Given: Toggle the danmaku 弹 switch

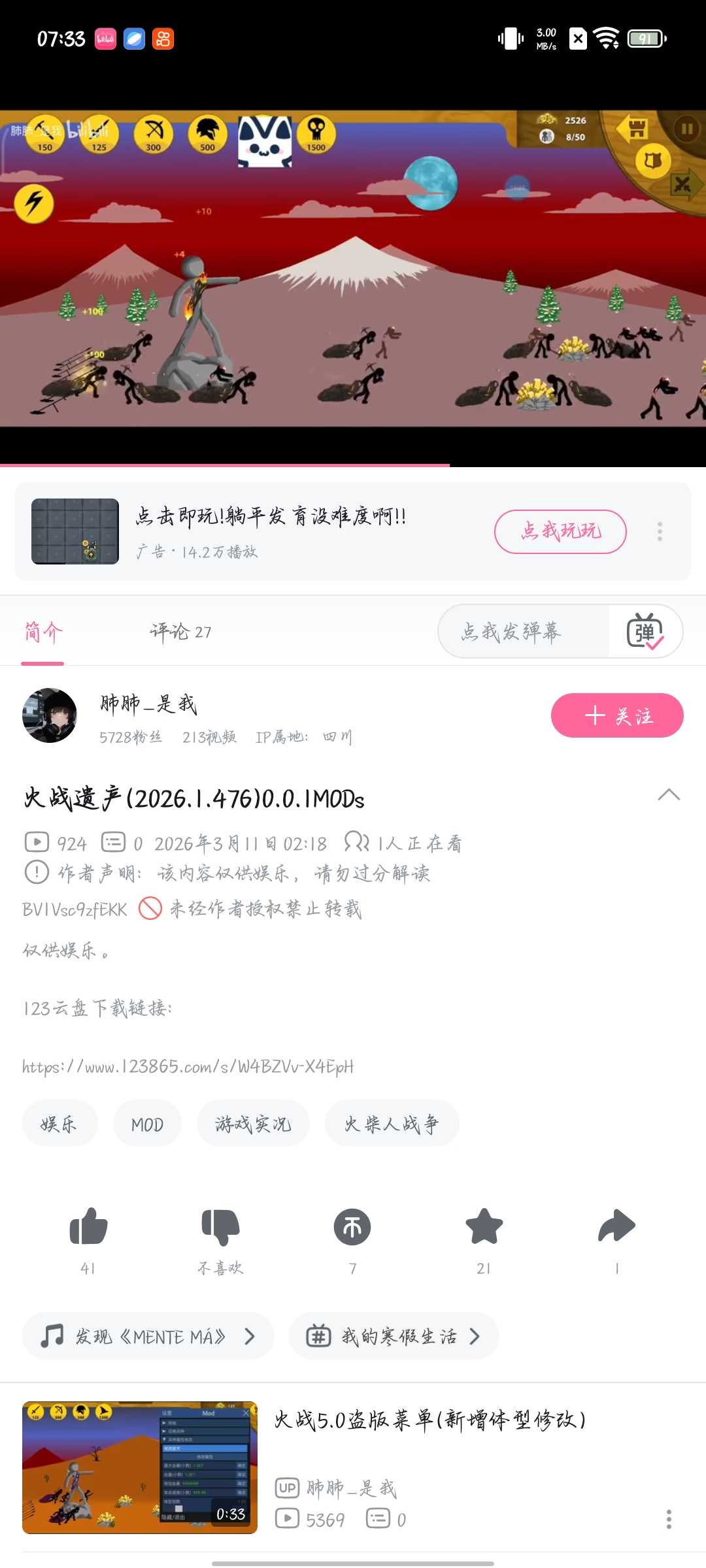Looking at the screenshot, I should (645, 632).
